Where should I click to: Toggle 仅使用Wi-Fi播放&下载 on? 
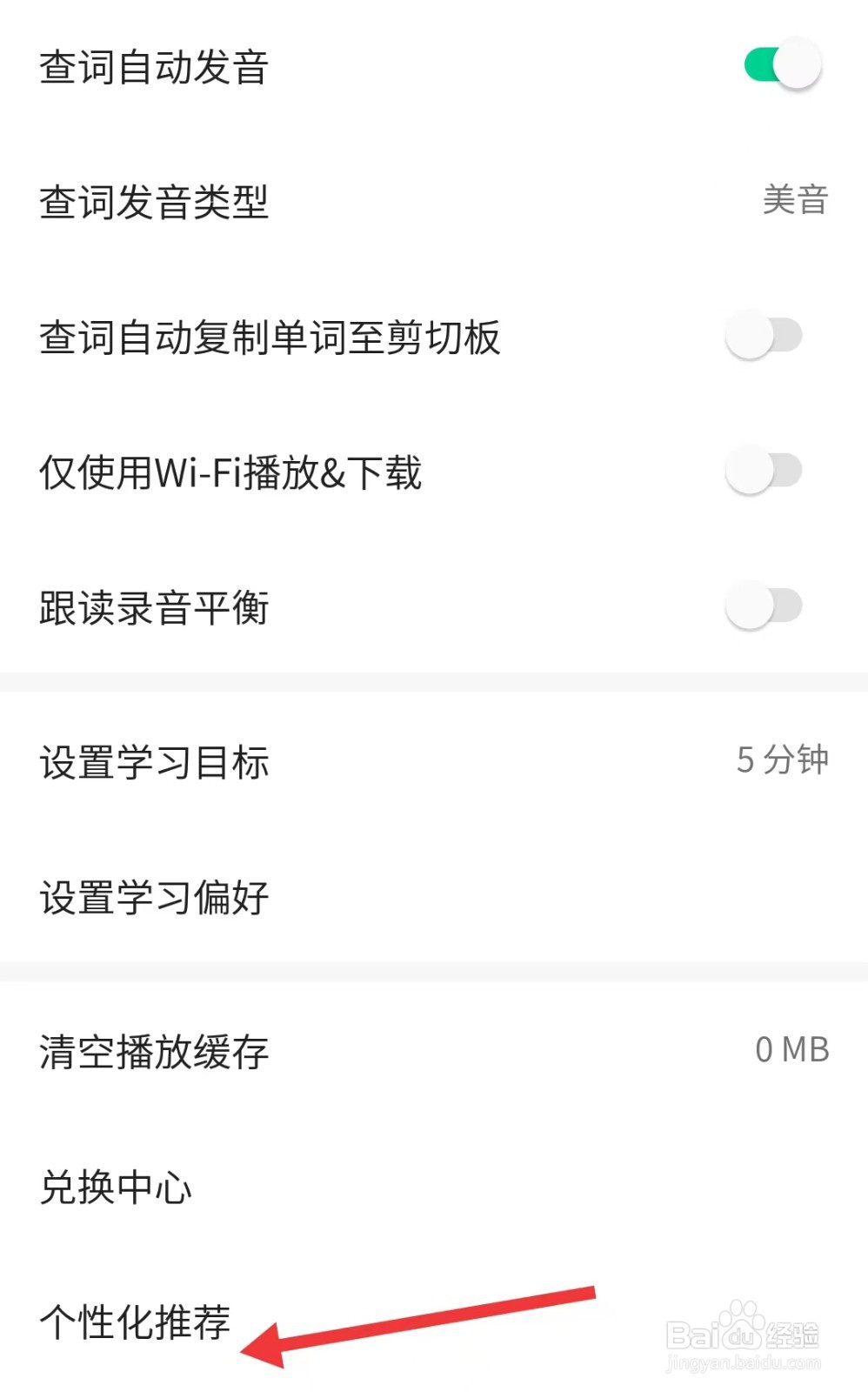tap(764, 472)
